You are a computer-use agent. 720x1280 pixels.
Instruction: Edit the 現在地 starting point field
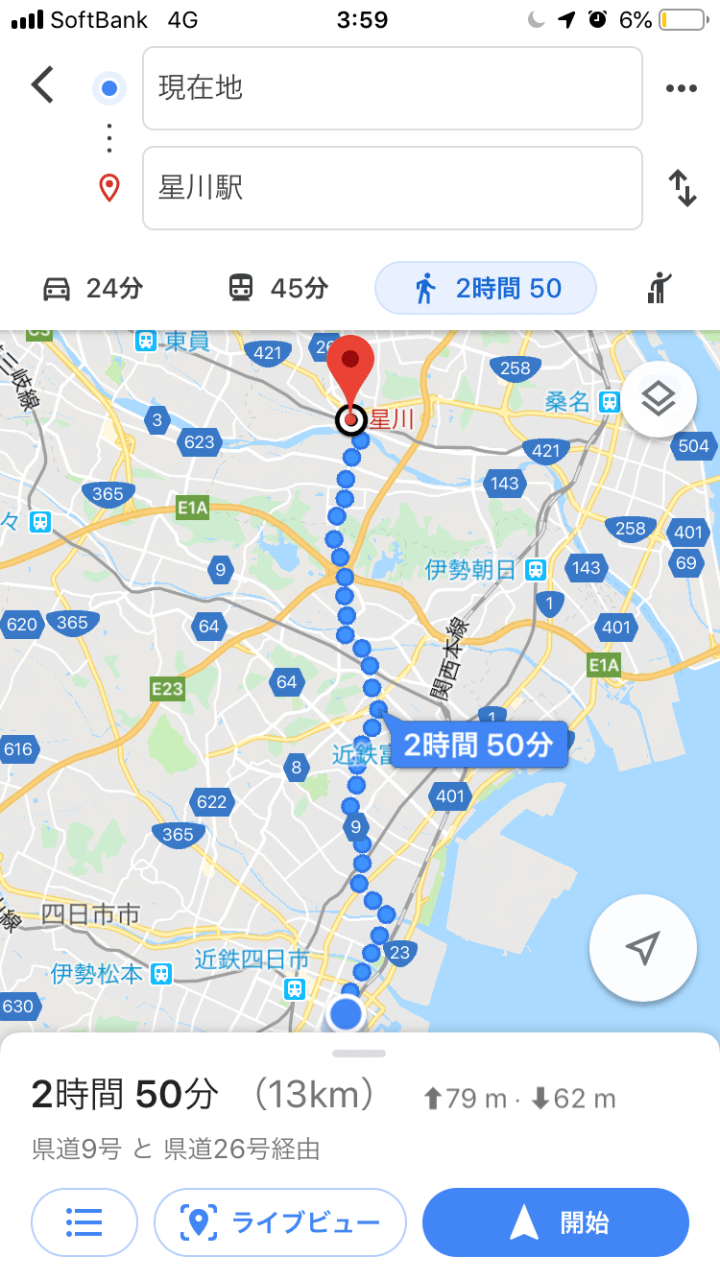[392, 88]
